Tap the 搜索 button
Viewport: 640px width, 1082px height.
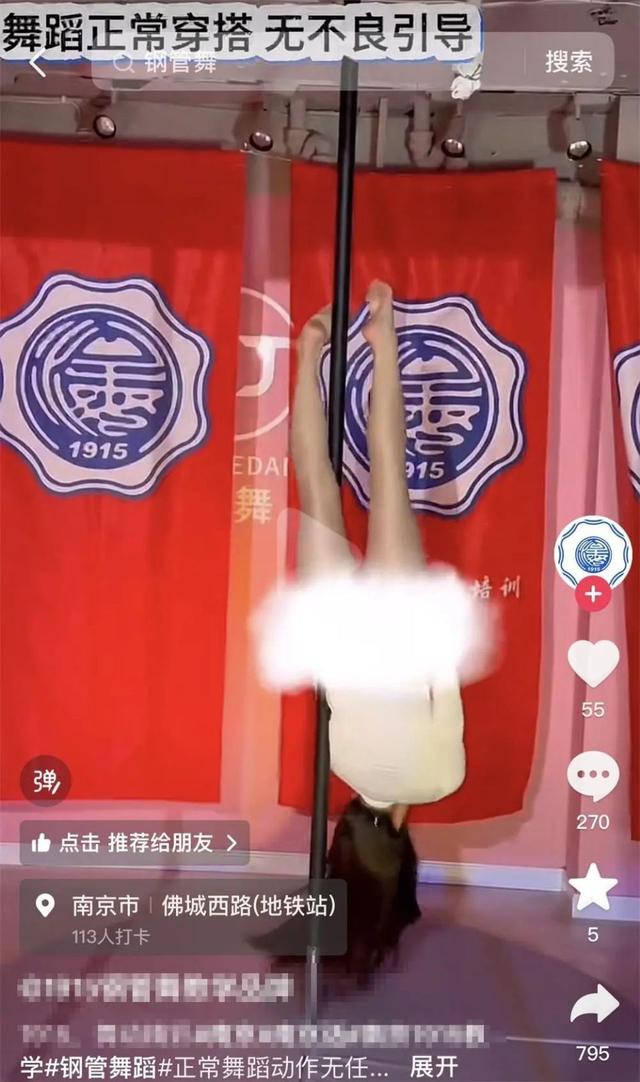[x=568, y=62]
